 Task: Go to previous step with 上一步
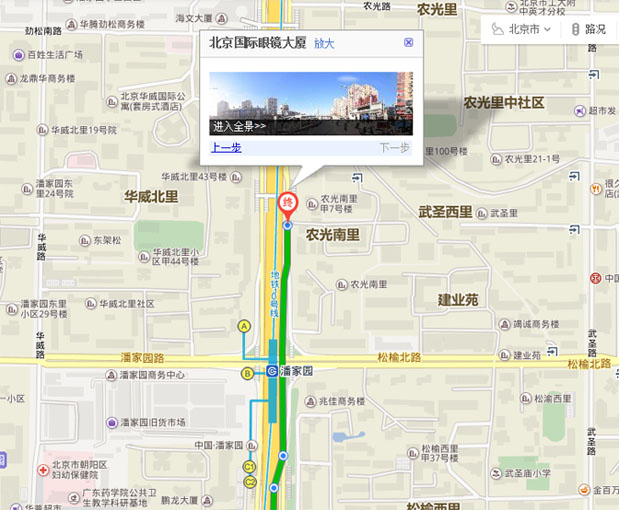[226, 148]
